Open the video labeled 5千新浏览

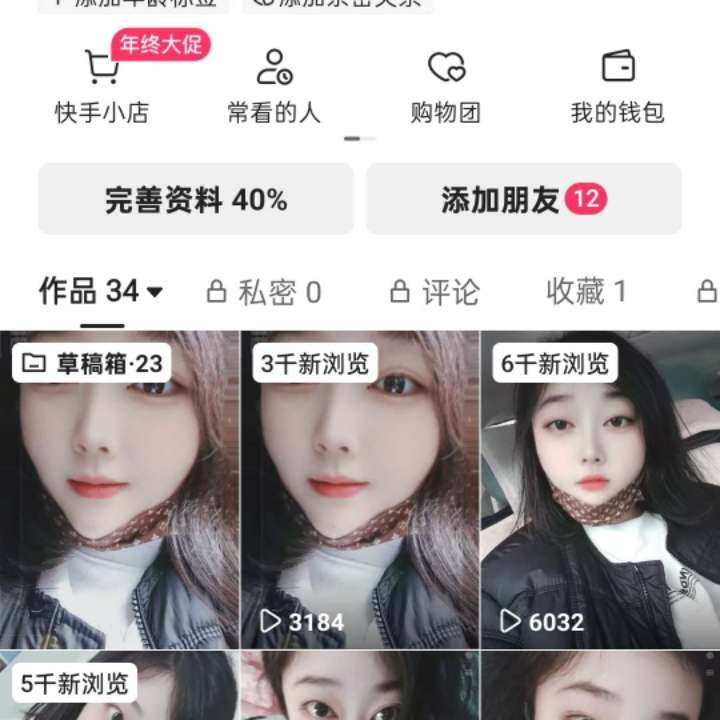click(119, 686)
